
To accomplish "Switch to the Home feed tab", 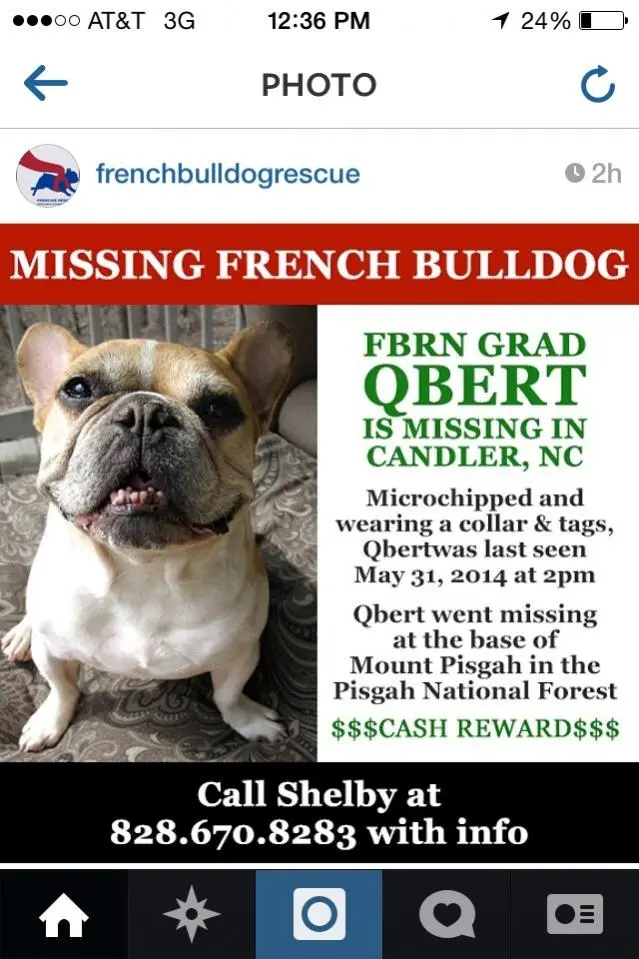I will tap(63, 914).
